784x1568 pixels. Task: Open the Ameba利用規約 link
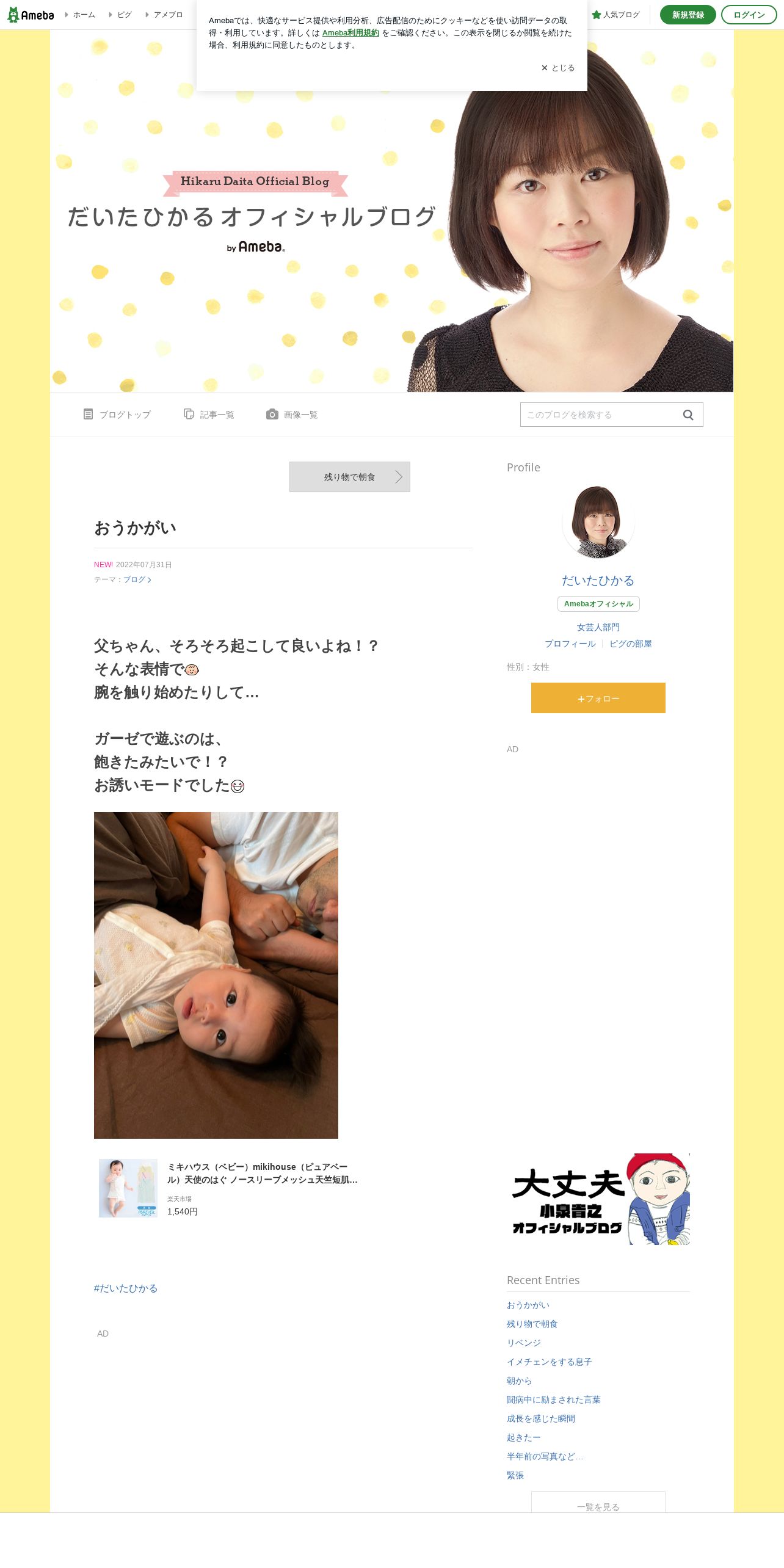click(x=350, y=33)
